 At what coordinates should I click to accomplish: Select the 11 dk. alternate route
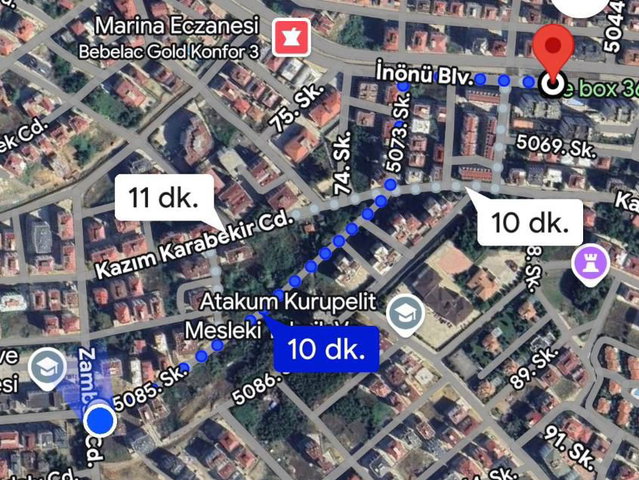pos(164,198)
